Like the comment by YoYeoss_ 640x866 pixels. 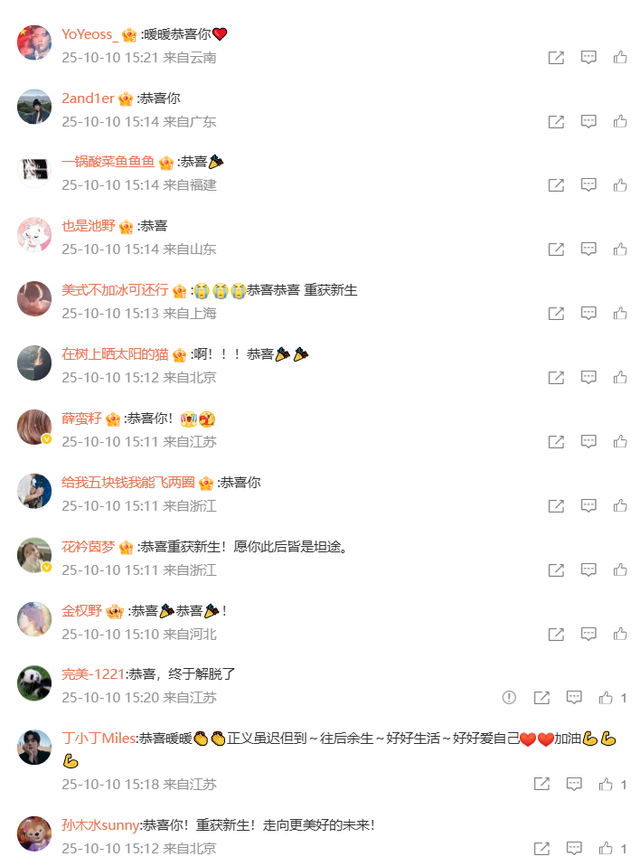(620, 58)
